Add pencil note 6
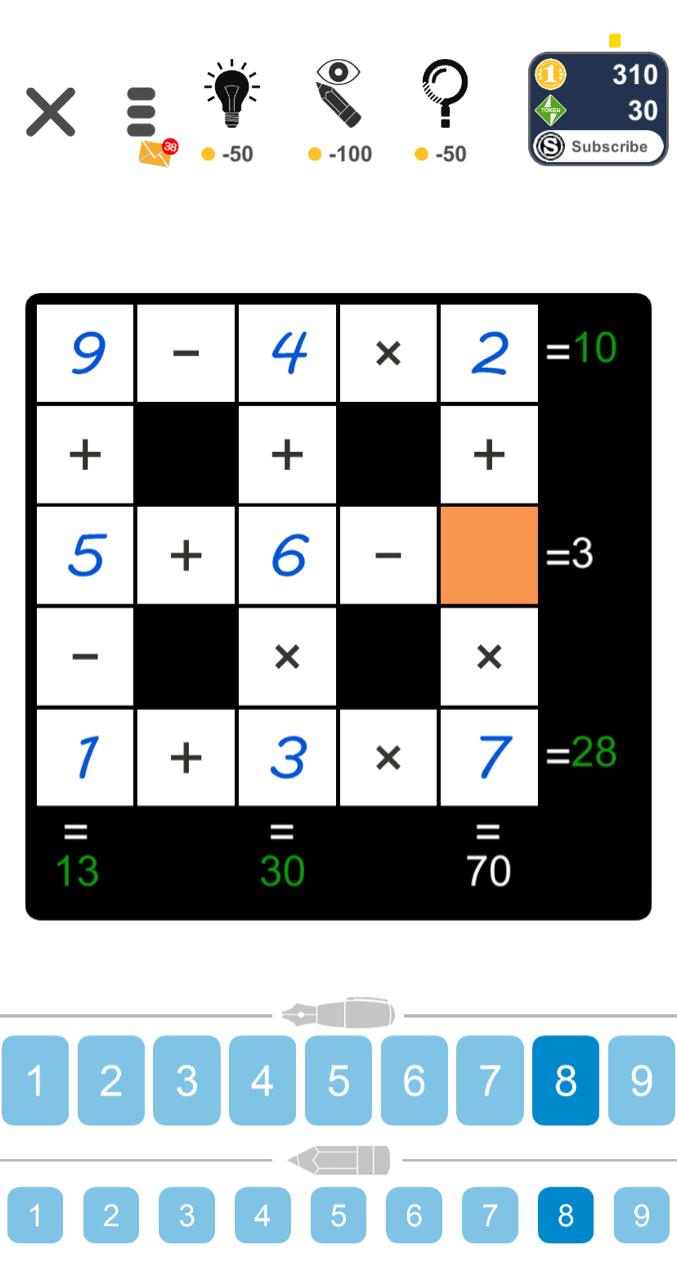 coord(414,1215)
